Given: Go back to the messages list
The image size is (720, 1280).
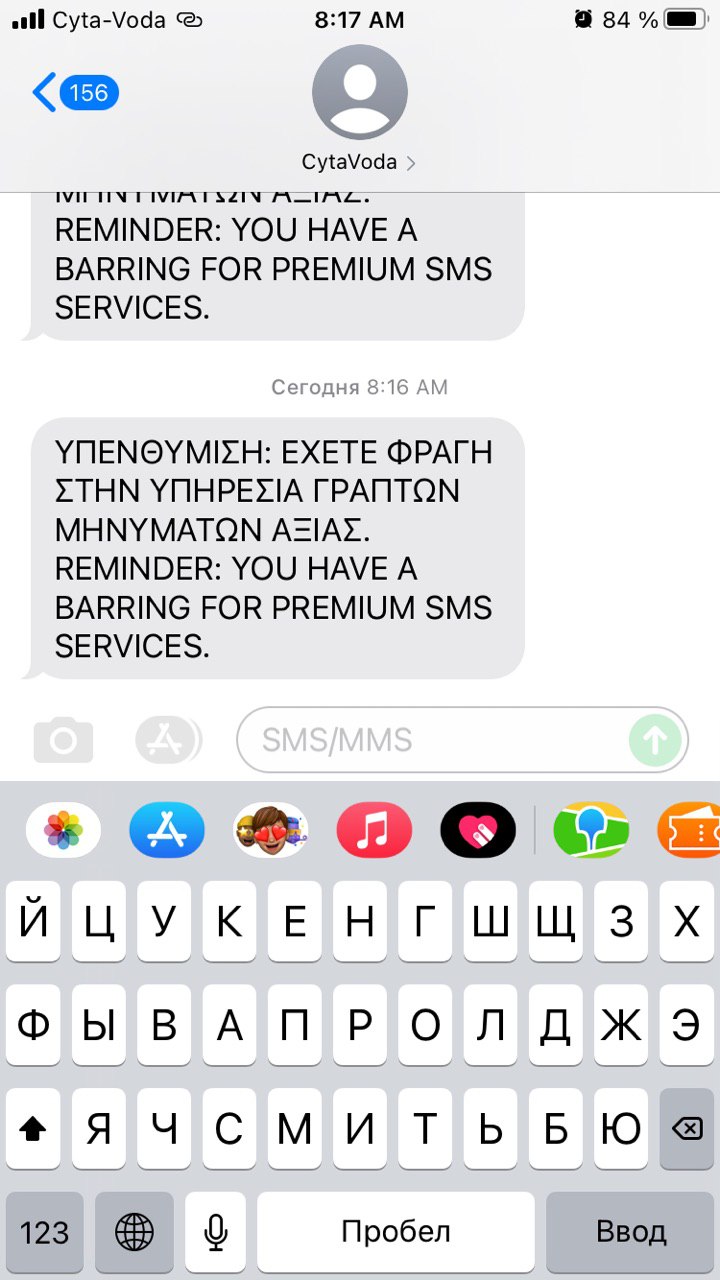Looking at the screenshot, I should pos(75,93).
